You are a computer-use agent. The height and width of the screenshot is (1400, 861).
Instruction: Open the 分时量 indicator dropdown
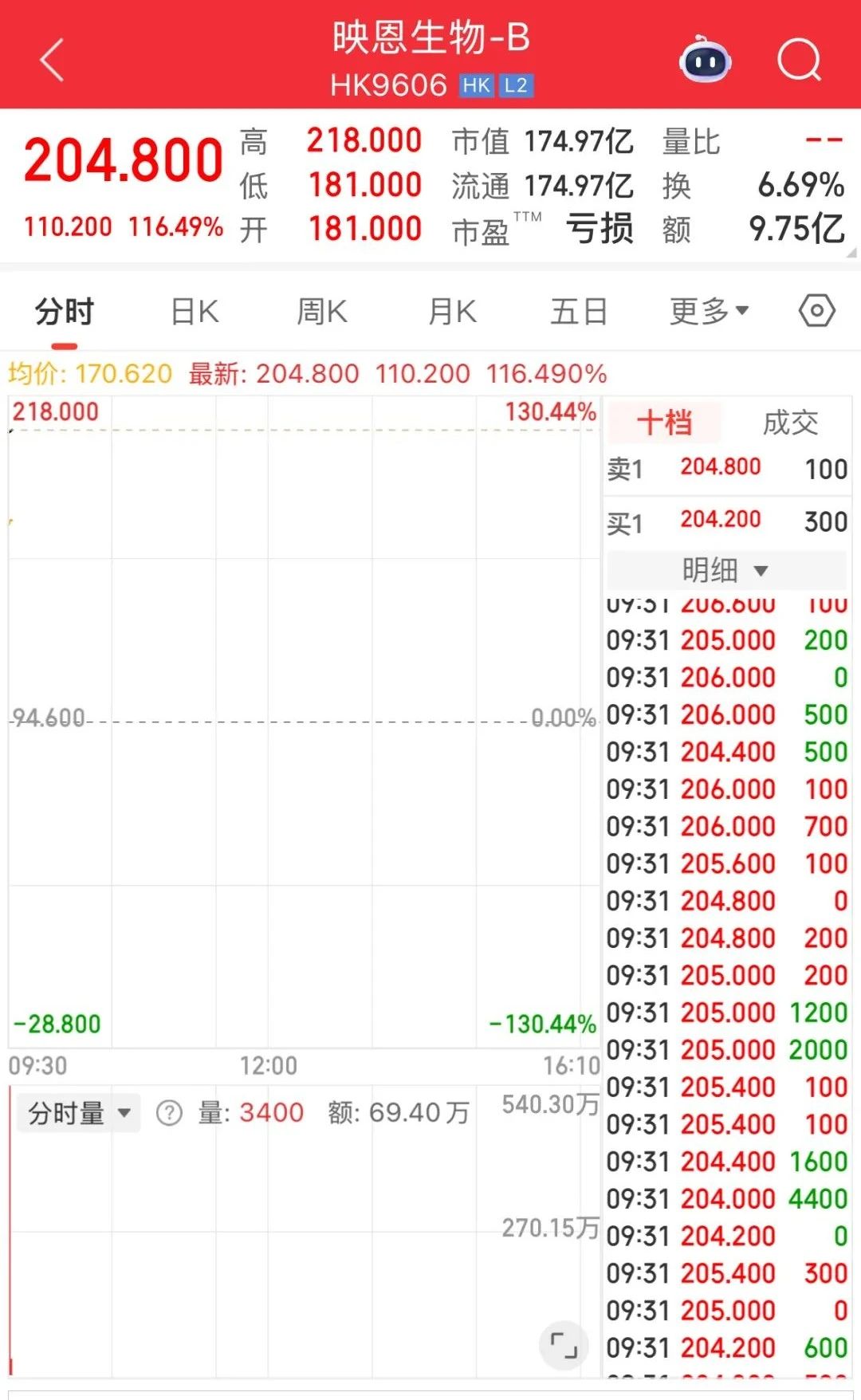click(78, 1113)
